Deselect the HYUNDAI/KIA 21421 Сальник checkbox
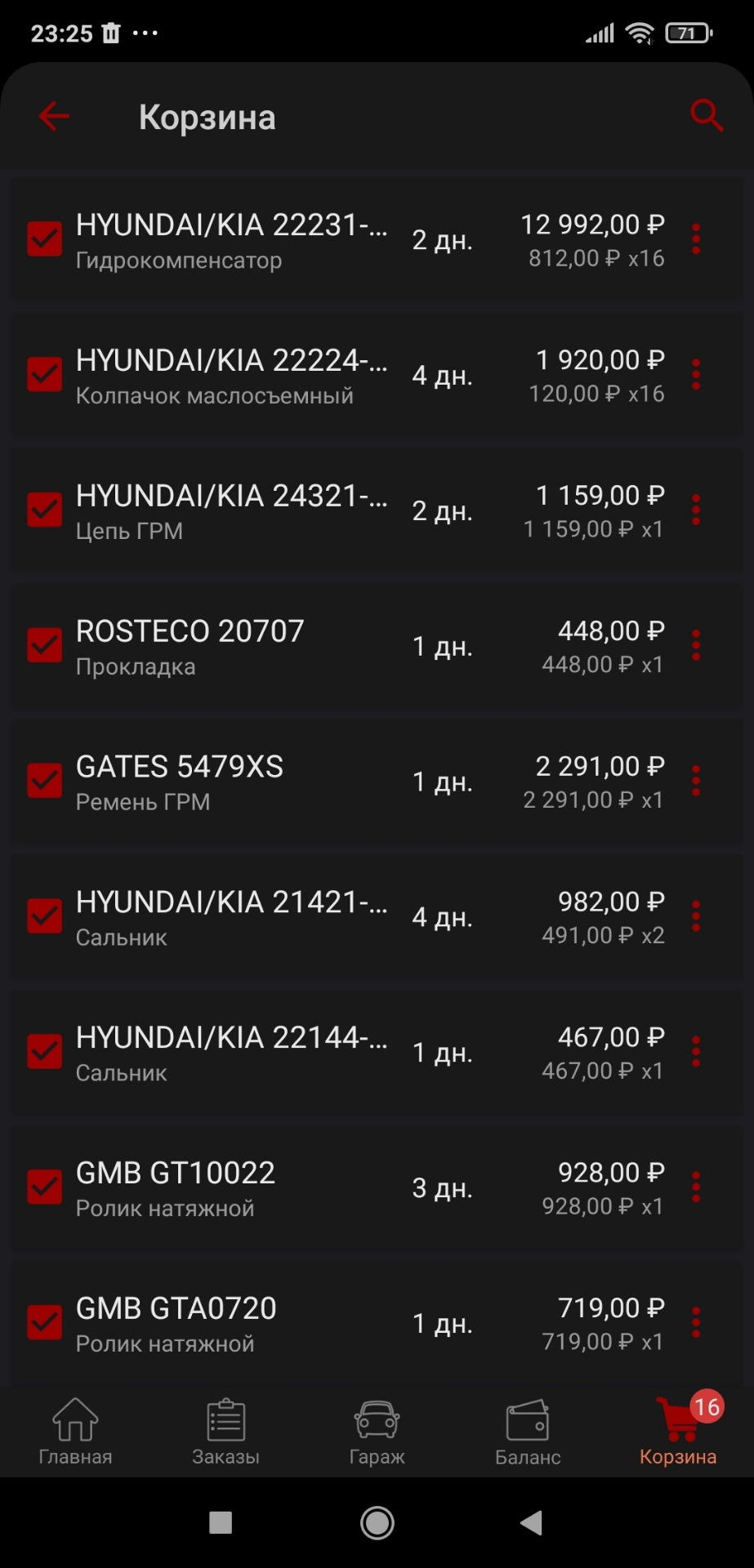754x1568 pixels. (45, 917)
